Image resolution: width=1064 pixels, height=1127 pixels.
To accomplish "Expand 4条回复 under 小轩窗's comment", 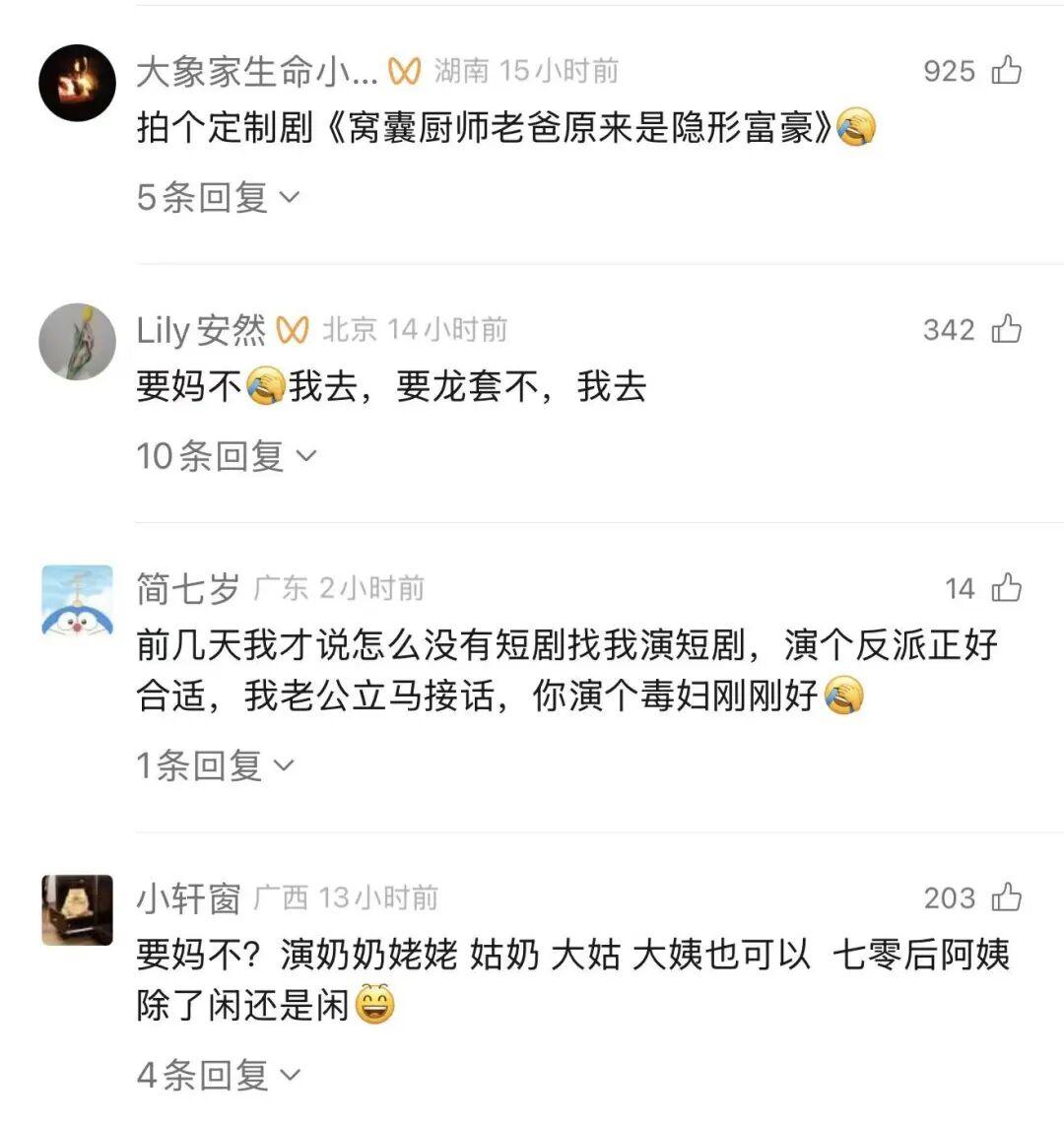I will (218, 1075).
